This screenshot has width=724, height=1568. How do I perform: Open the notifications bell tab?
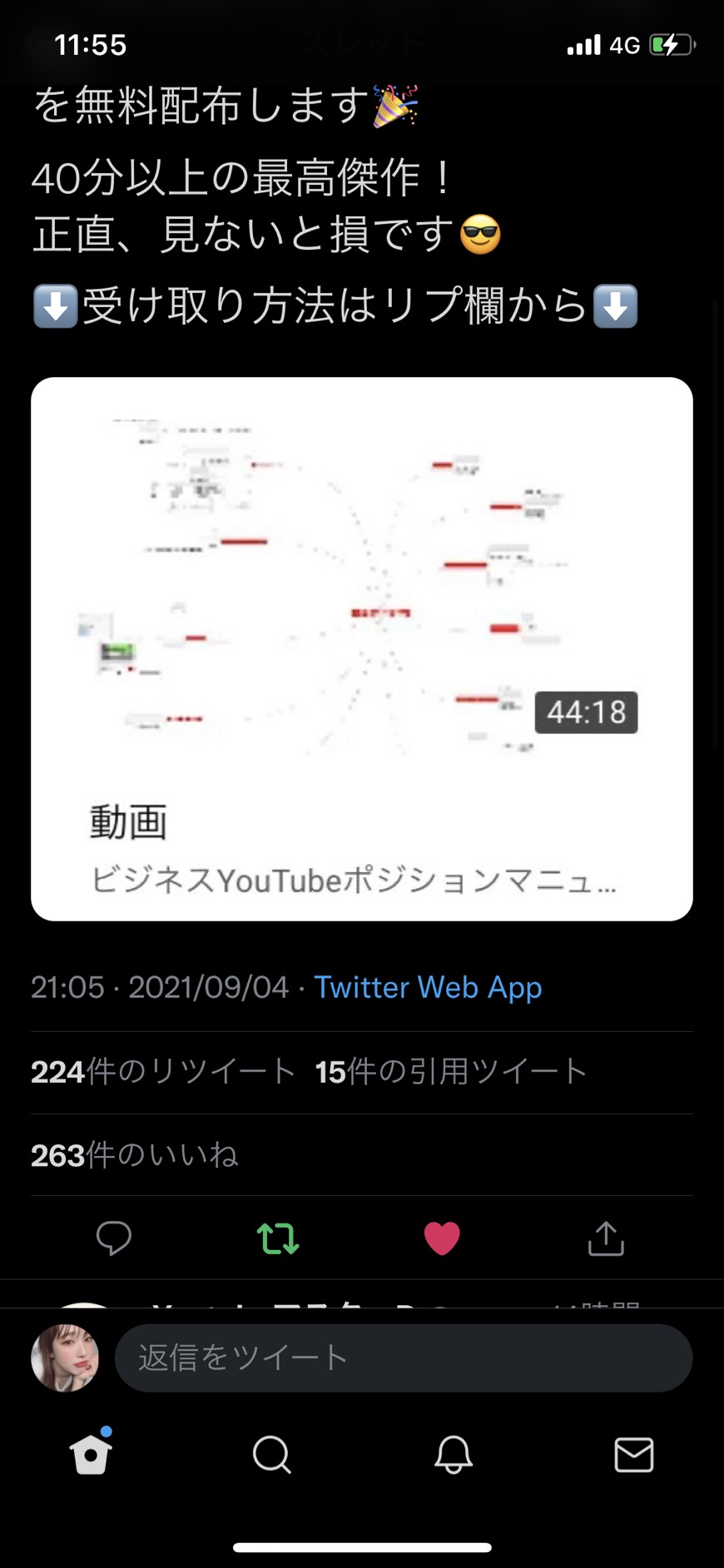[454, 1455]
